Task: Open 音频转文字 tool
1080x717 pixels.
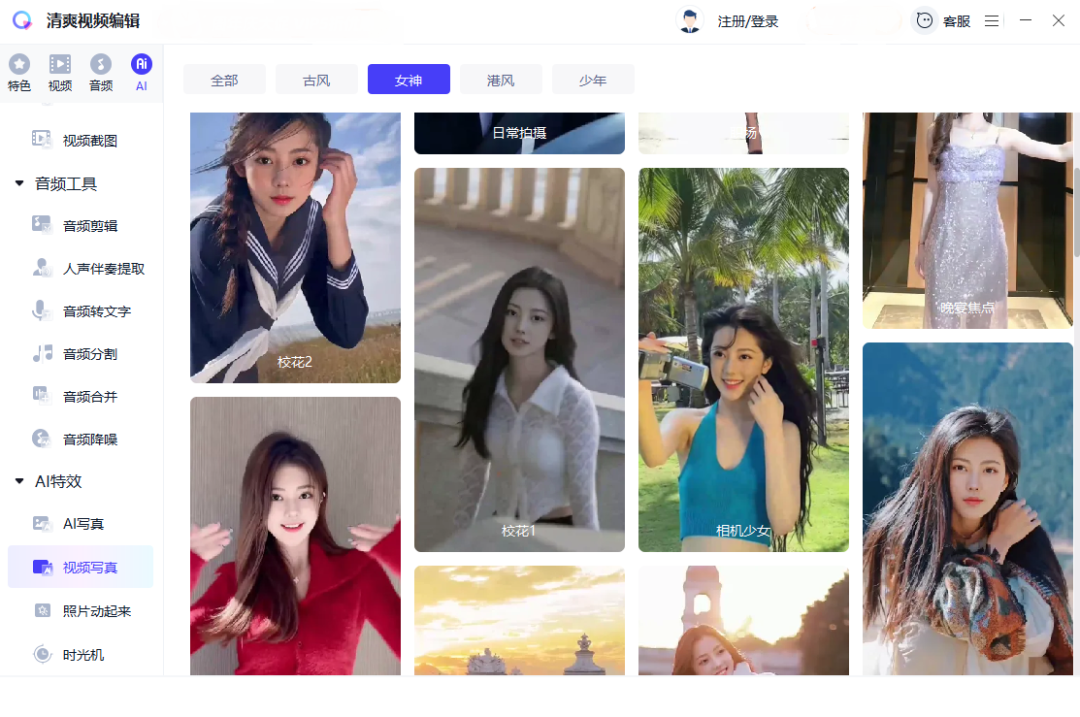Action: (x=96, y=312)
